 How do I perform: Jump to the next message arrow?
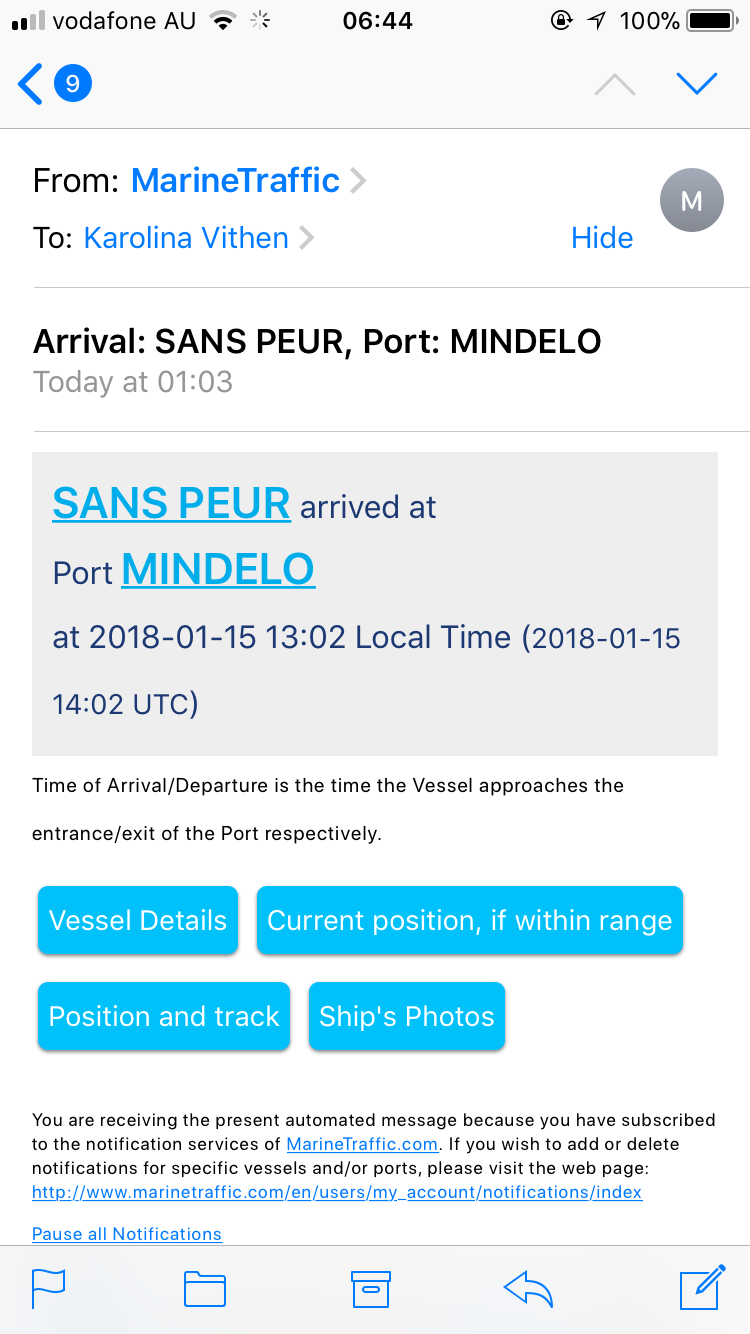[x=697, y=84]
